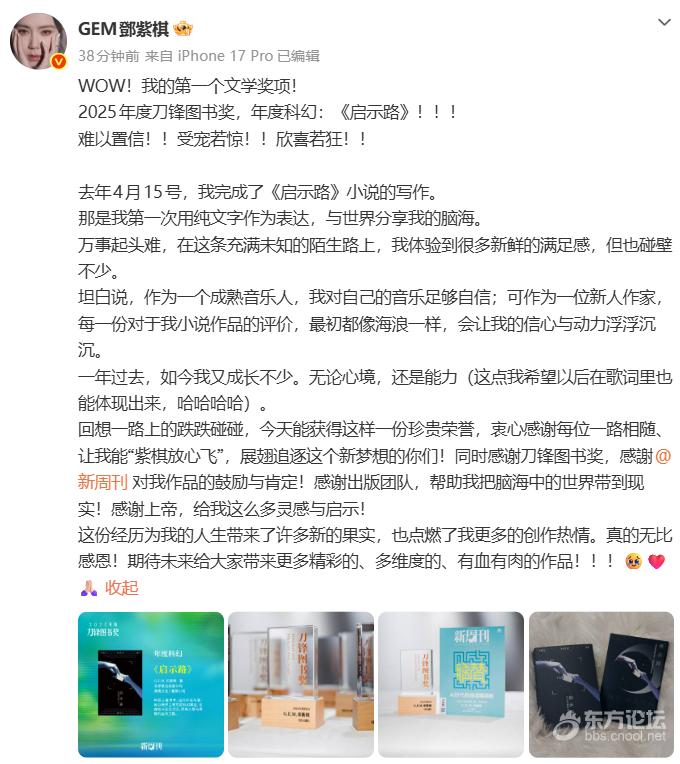Expand the post options chevron
The image size is (680, 764).
pyautogui.click(x=664, y=22)
